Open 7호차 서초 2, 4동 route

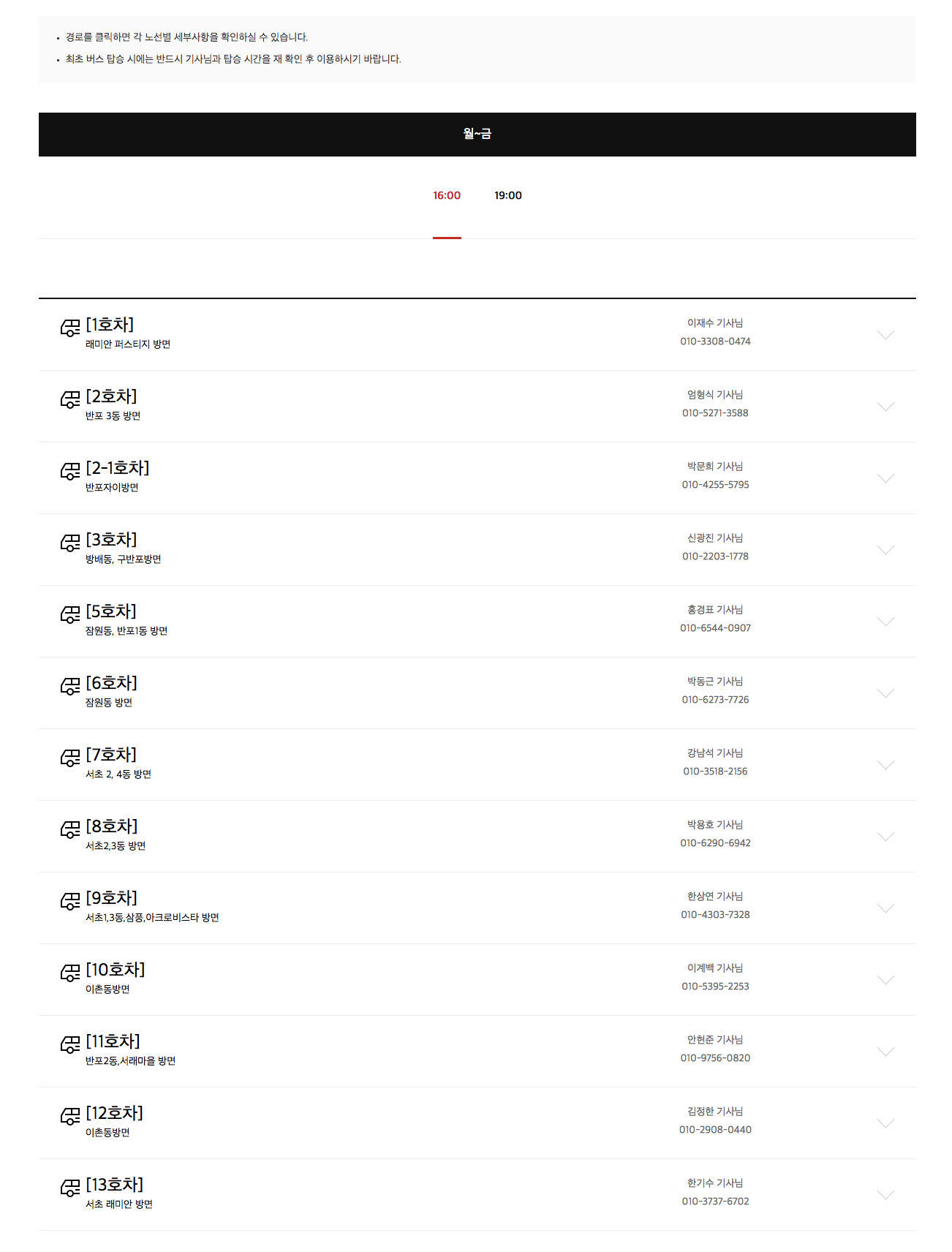tap(477, 765)
